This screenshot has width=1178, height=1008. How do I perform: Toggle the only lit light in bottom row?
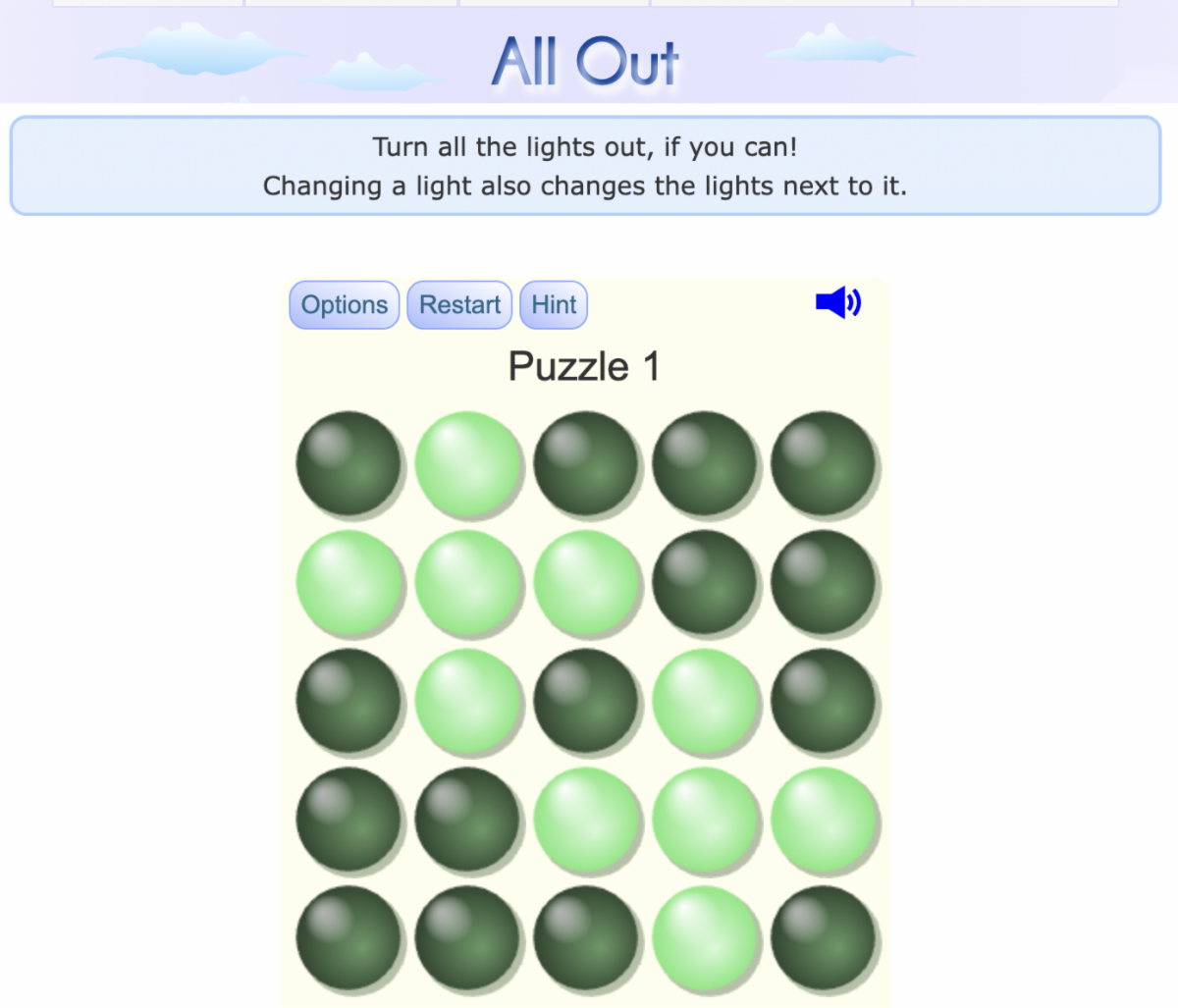tap(705, 938)
